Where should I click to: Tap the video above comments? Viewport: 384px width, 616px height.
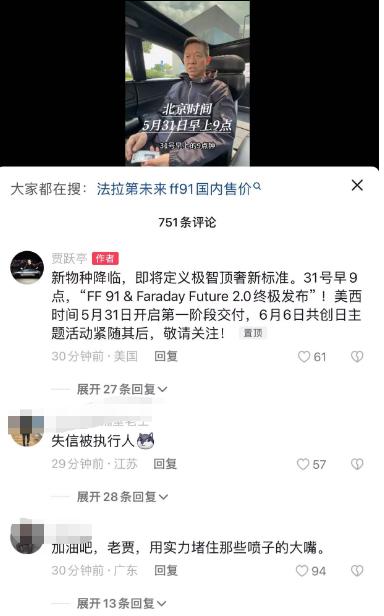pyautogui.click(x=187, y=83)
